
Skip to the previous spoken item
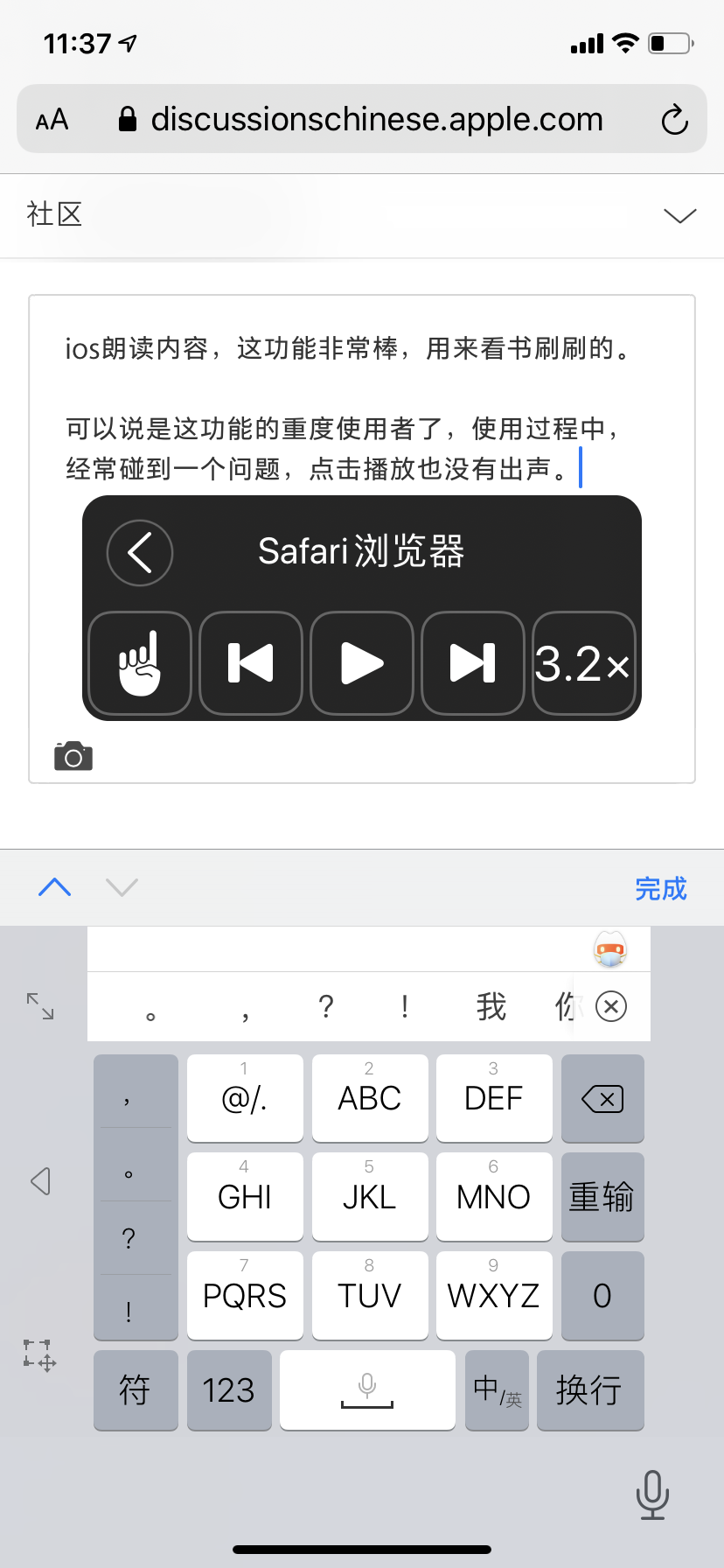251,663
